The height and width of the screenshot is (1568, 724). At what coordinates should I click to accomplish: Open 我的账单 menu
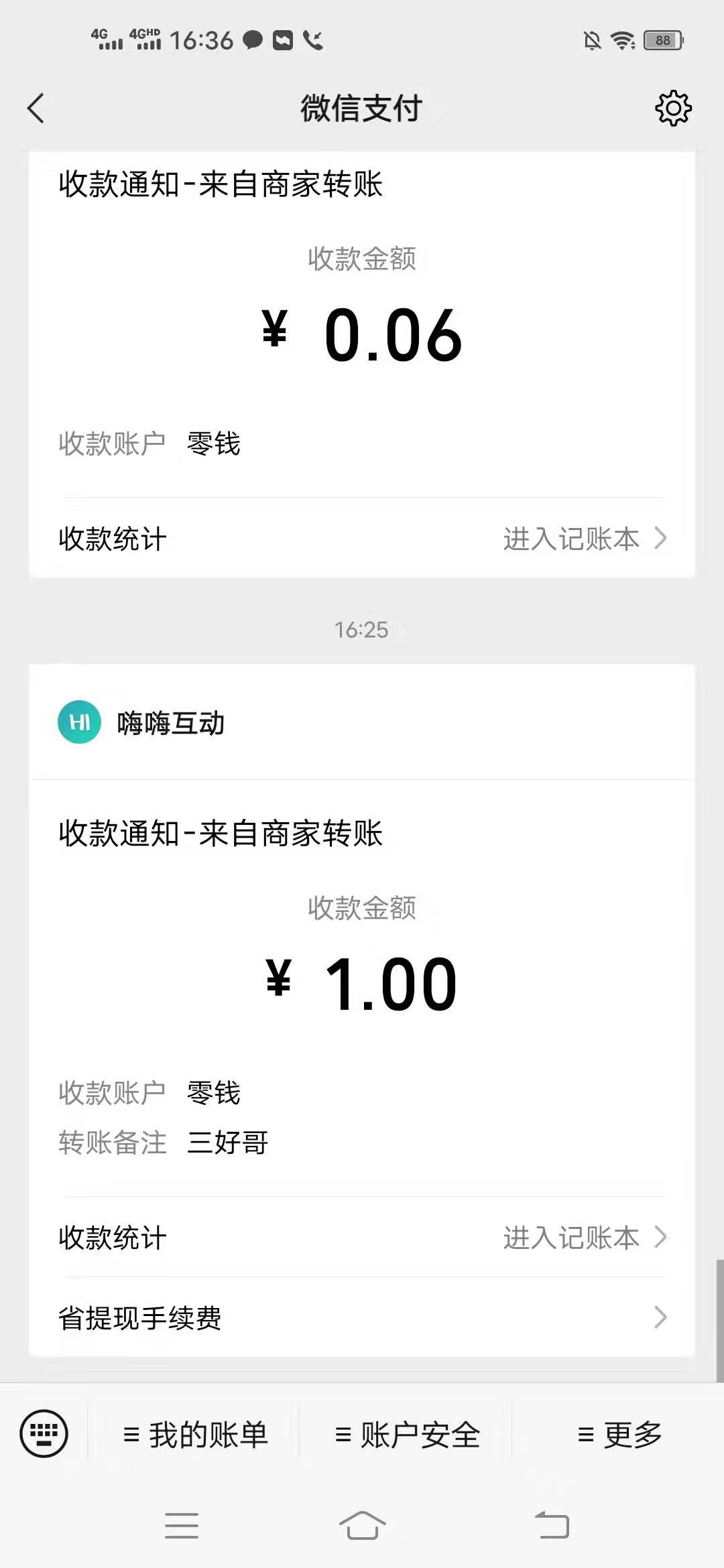(x=196, y=1435)
